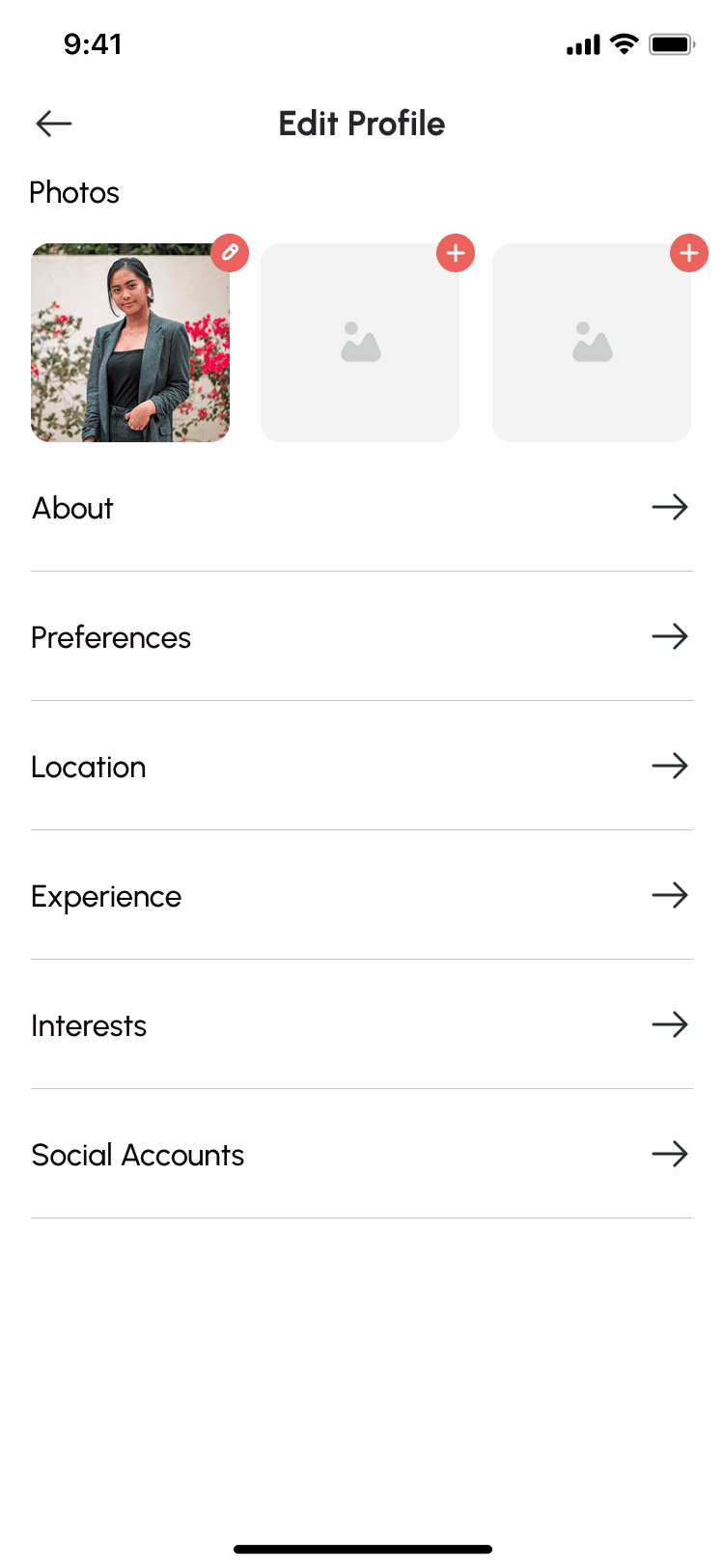Go back from Edit Profile

tap(54, 124)
